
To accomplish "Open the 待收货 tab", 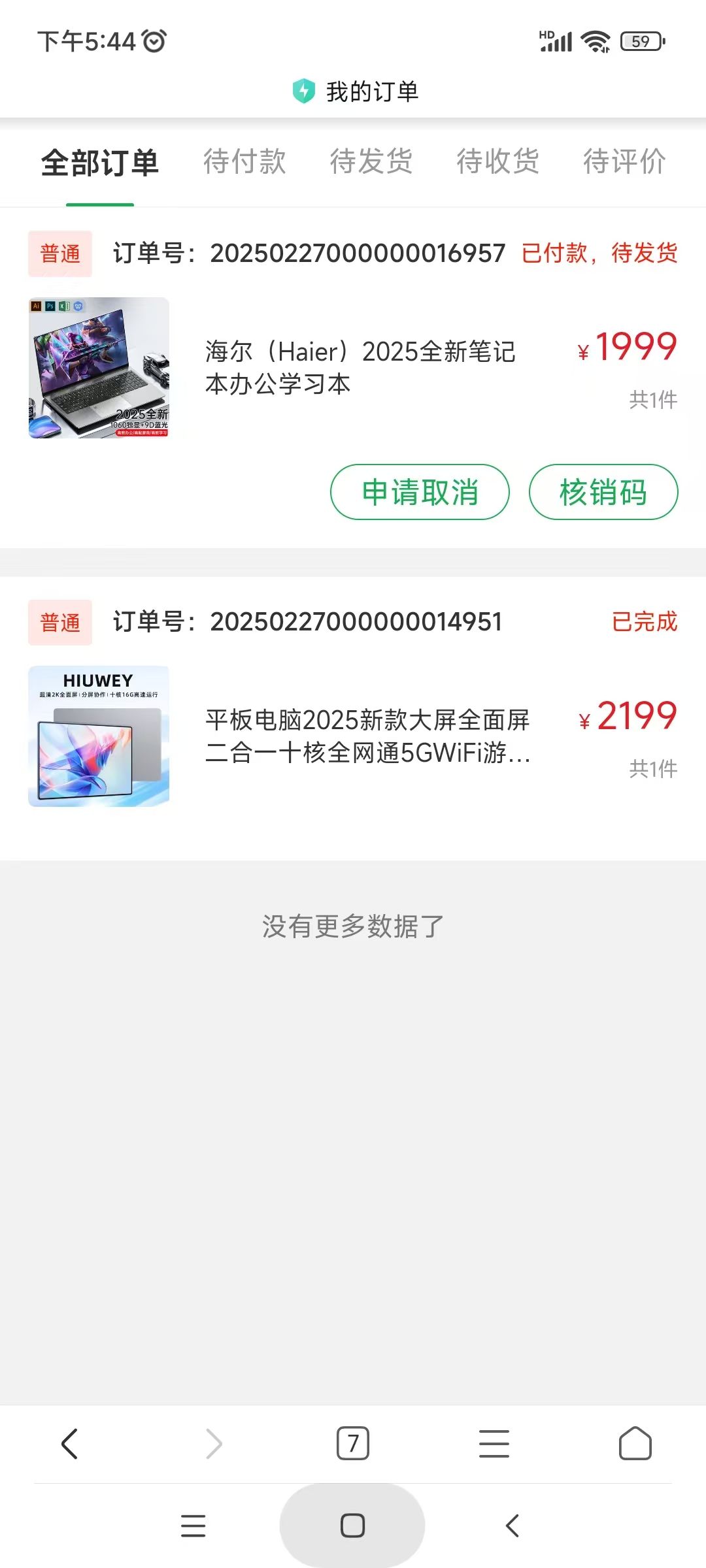I will 497,162.
